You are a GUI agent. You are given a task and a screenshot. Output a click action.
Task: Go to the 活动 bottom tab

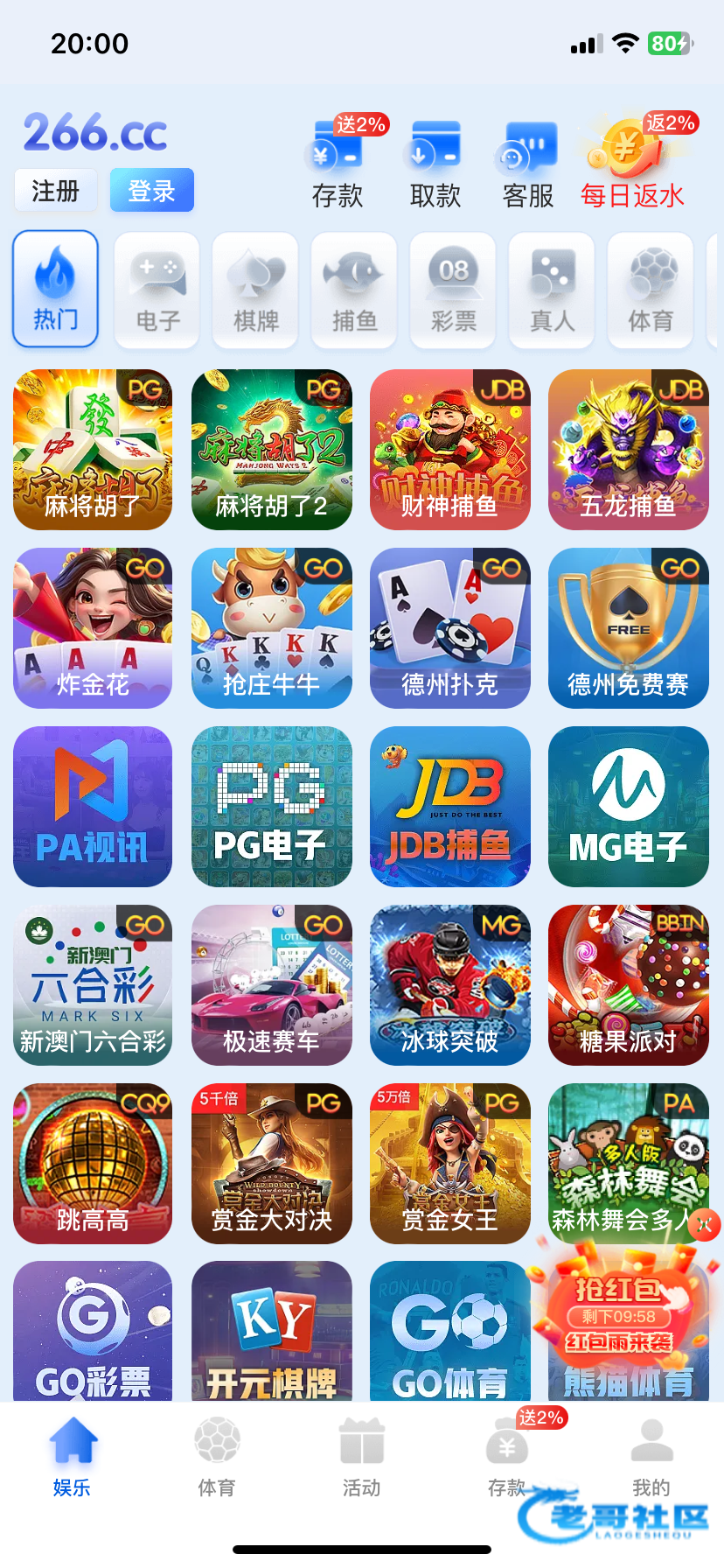[x=362, y=1457]
